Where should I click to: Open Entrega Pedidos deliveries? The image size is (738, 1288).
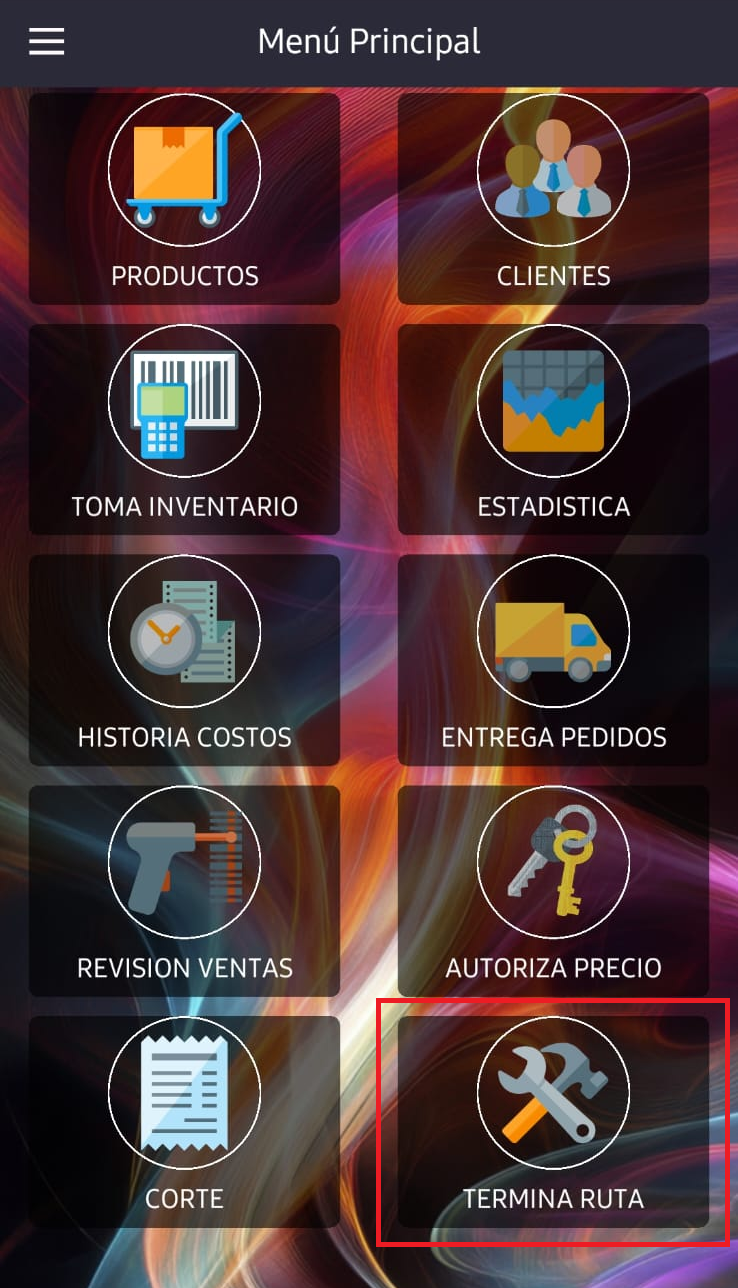[553, 660]
